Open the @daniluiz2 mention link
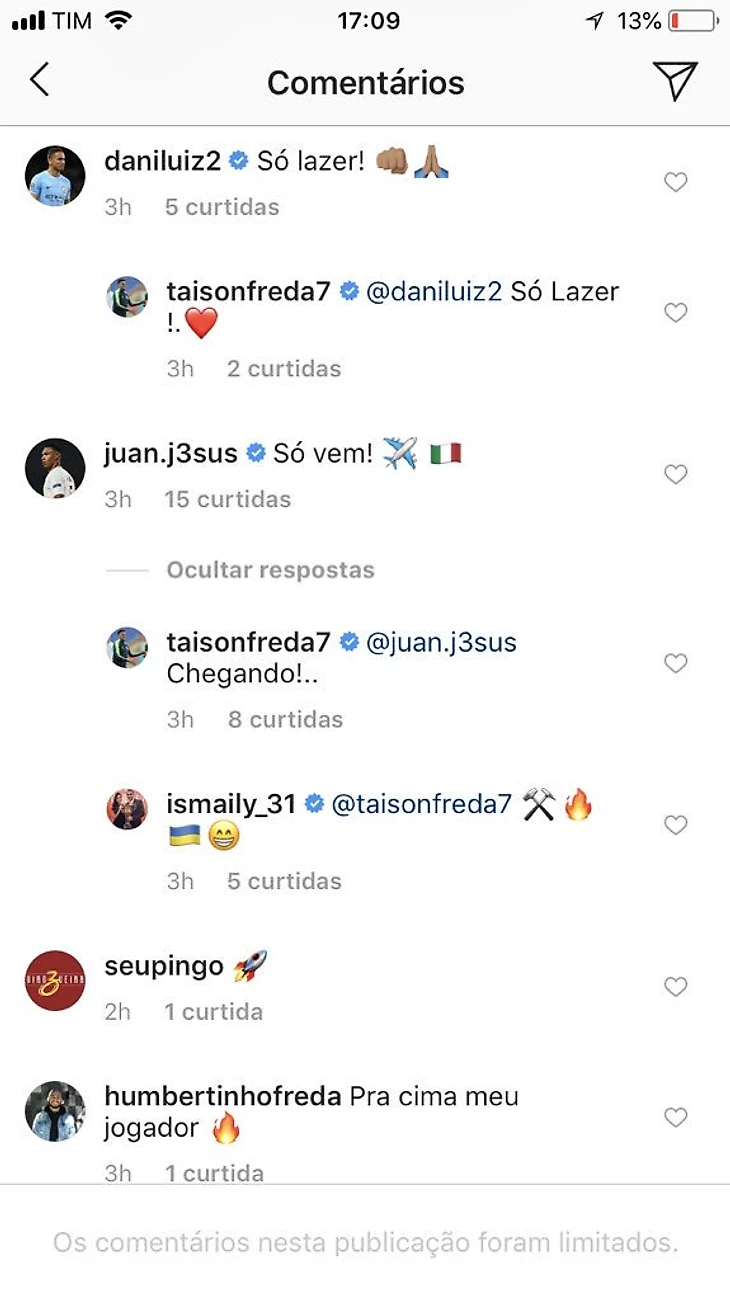 (435, 292)
